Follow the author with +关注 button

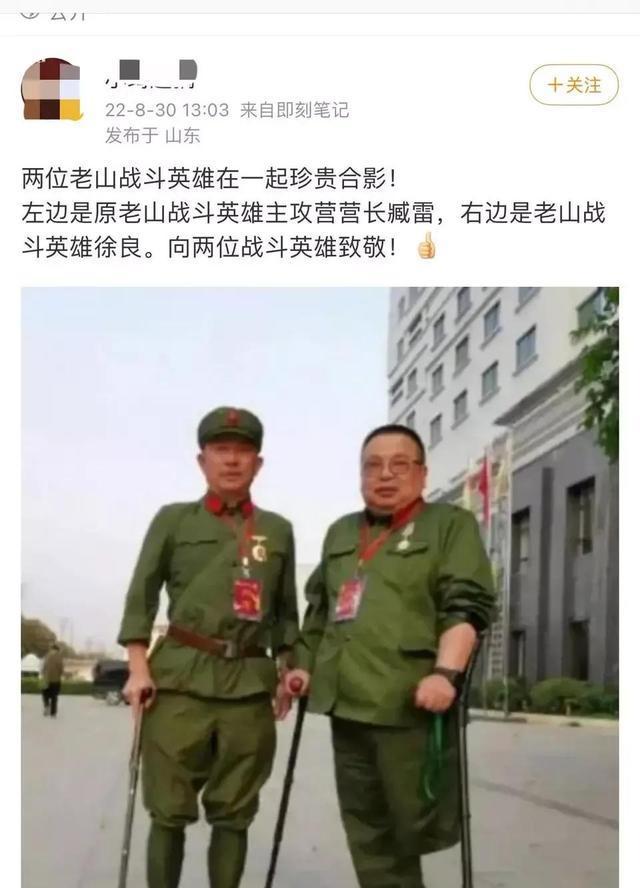(574, 85)
